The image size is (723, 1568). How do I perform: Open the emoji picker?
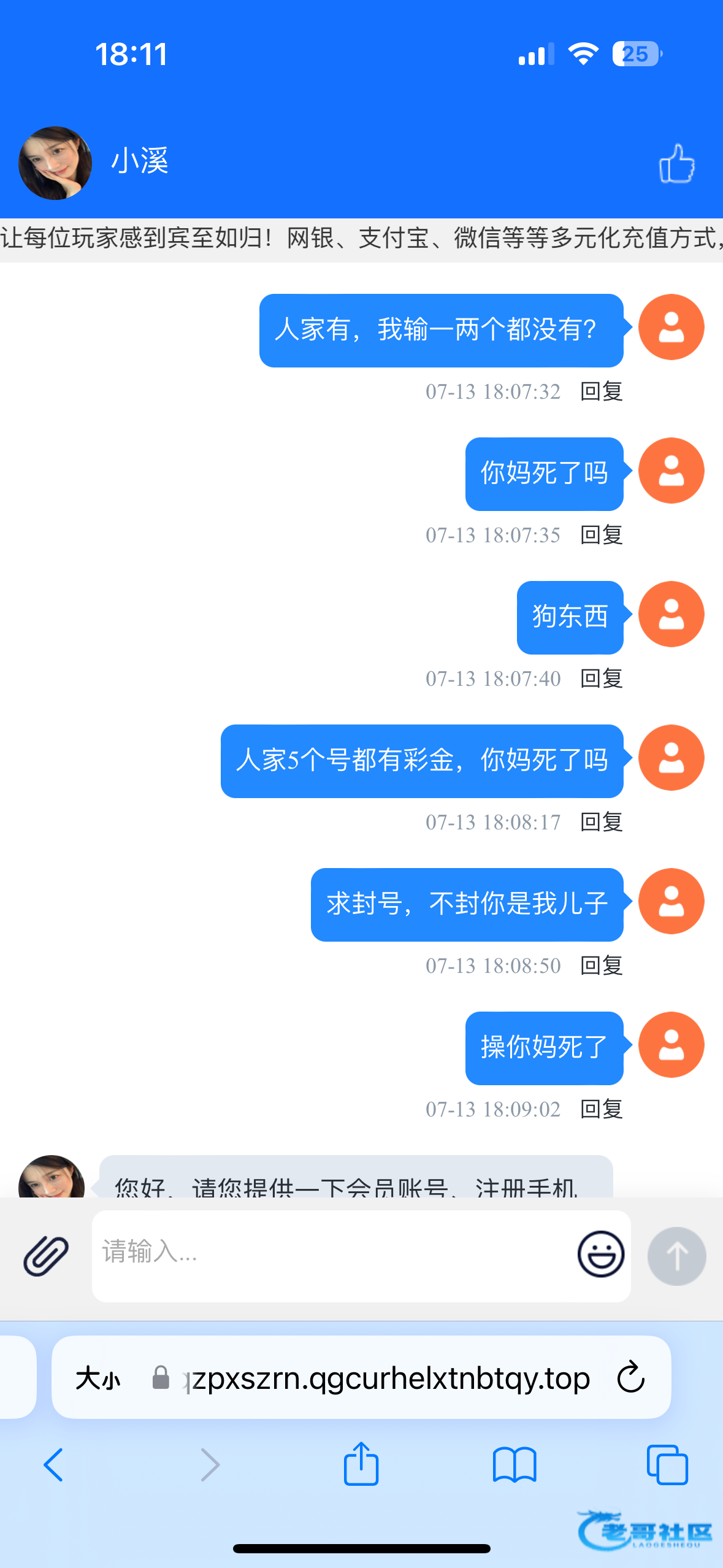tap(600, 1254)
